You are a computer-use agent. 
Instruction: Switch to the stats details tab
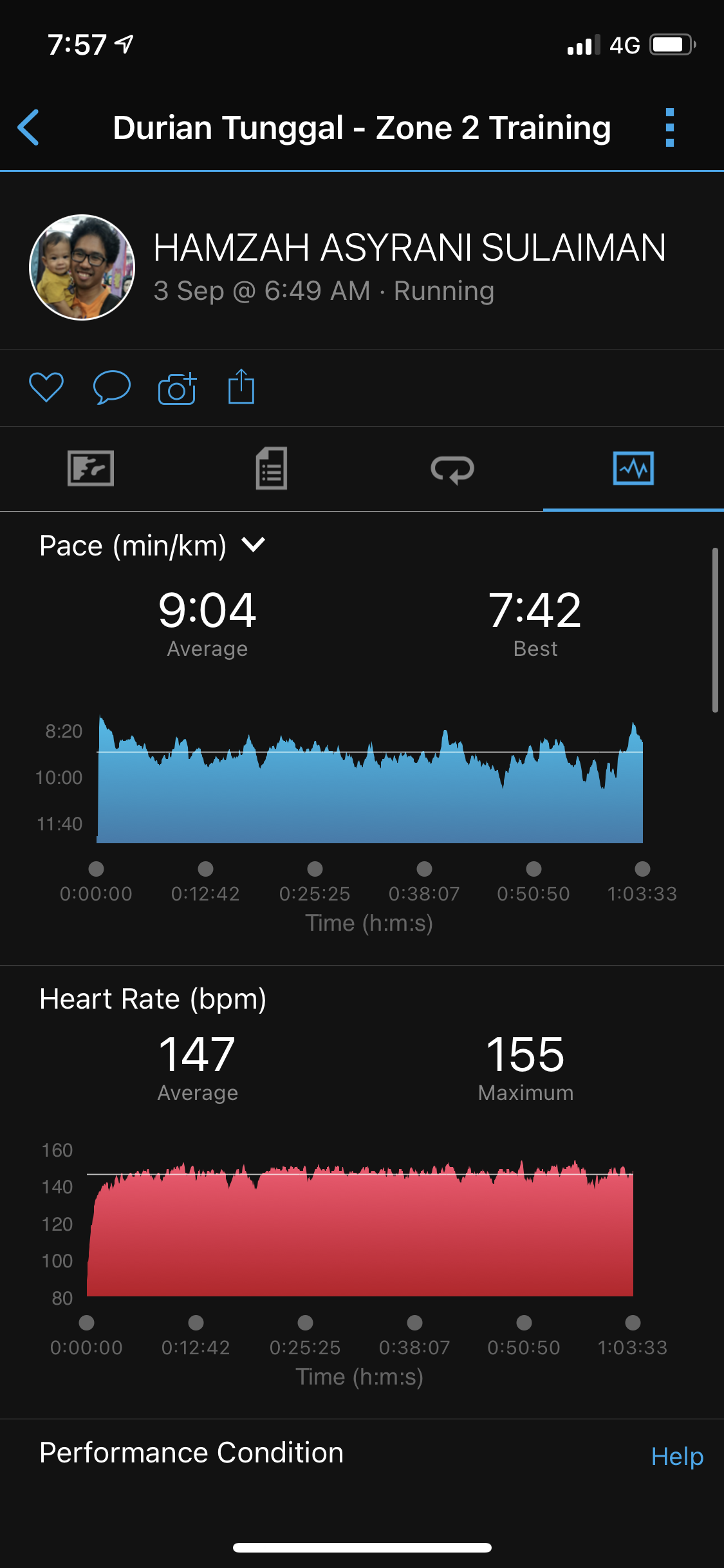tap(272, 468)
